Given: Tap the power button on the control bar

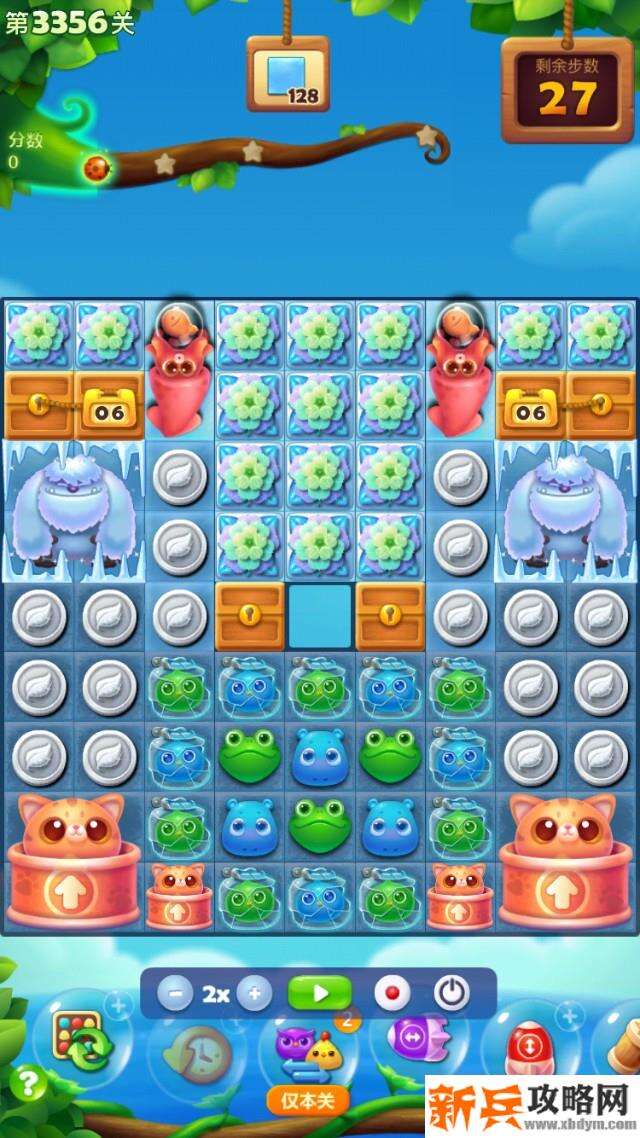Looking at the screenshot, I should [x=452, y=994].
